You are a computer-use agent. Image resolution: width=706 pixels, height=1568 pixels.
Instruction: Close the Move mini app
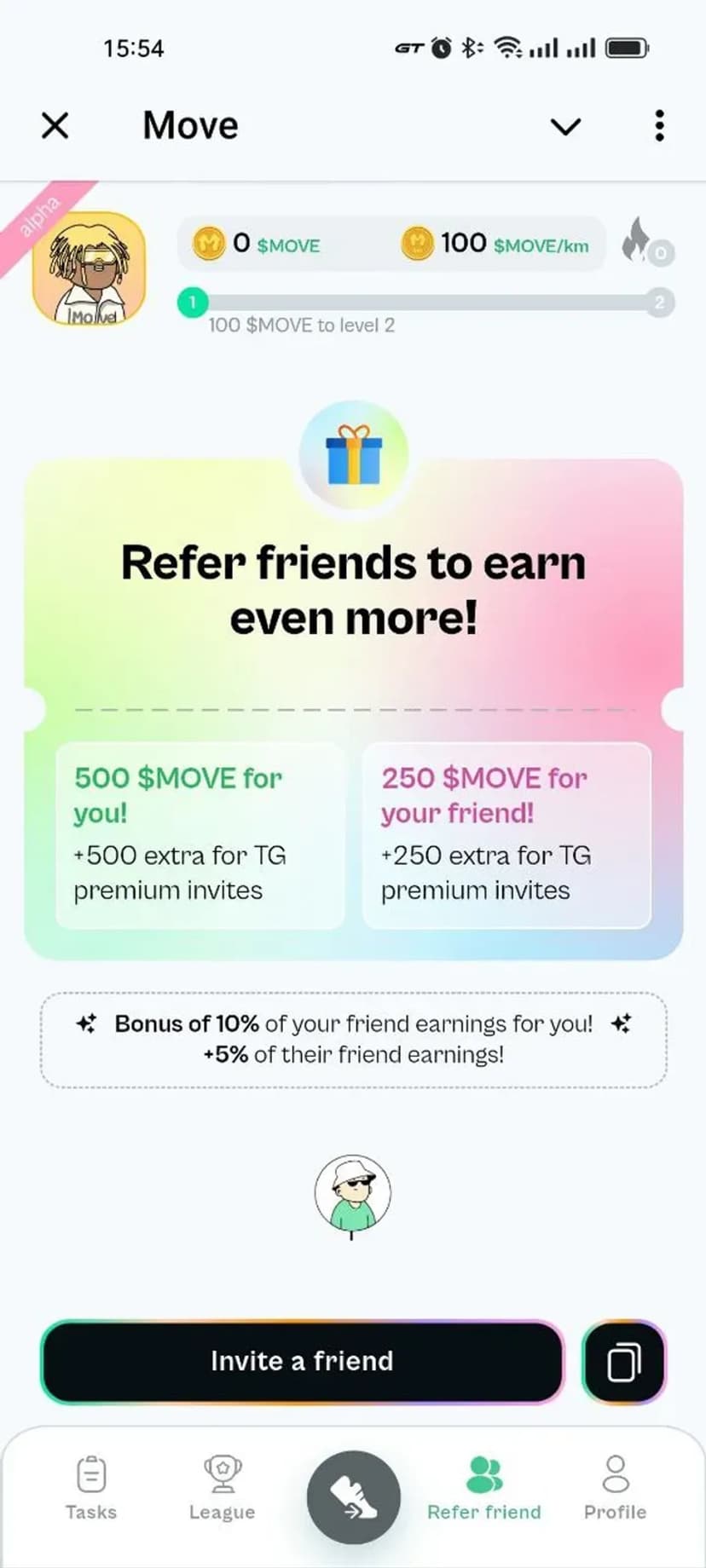[55, 126]
